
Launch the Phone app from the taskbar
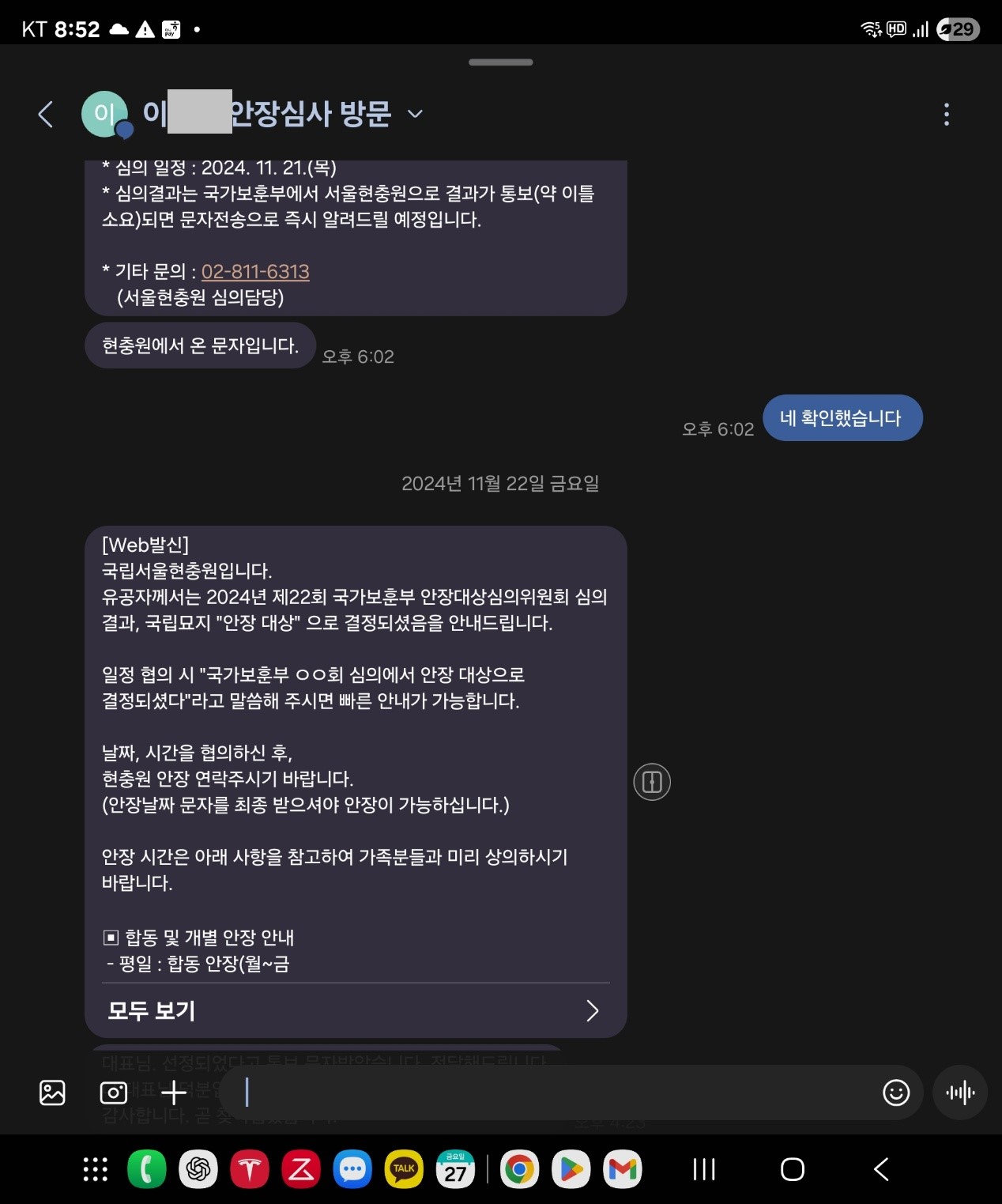(x=147, y=1169)
